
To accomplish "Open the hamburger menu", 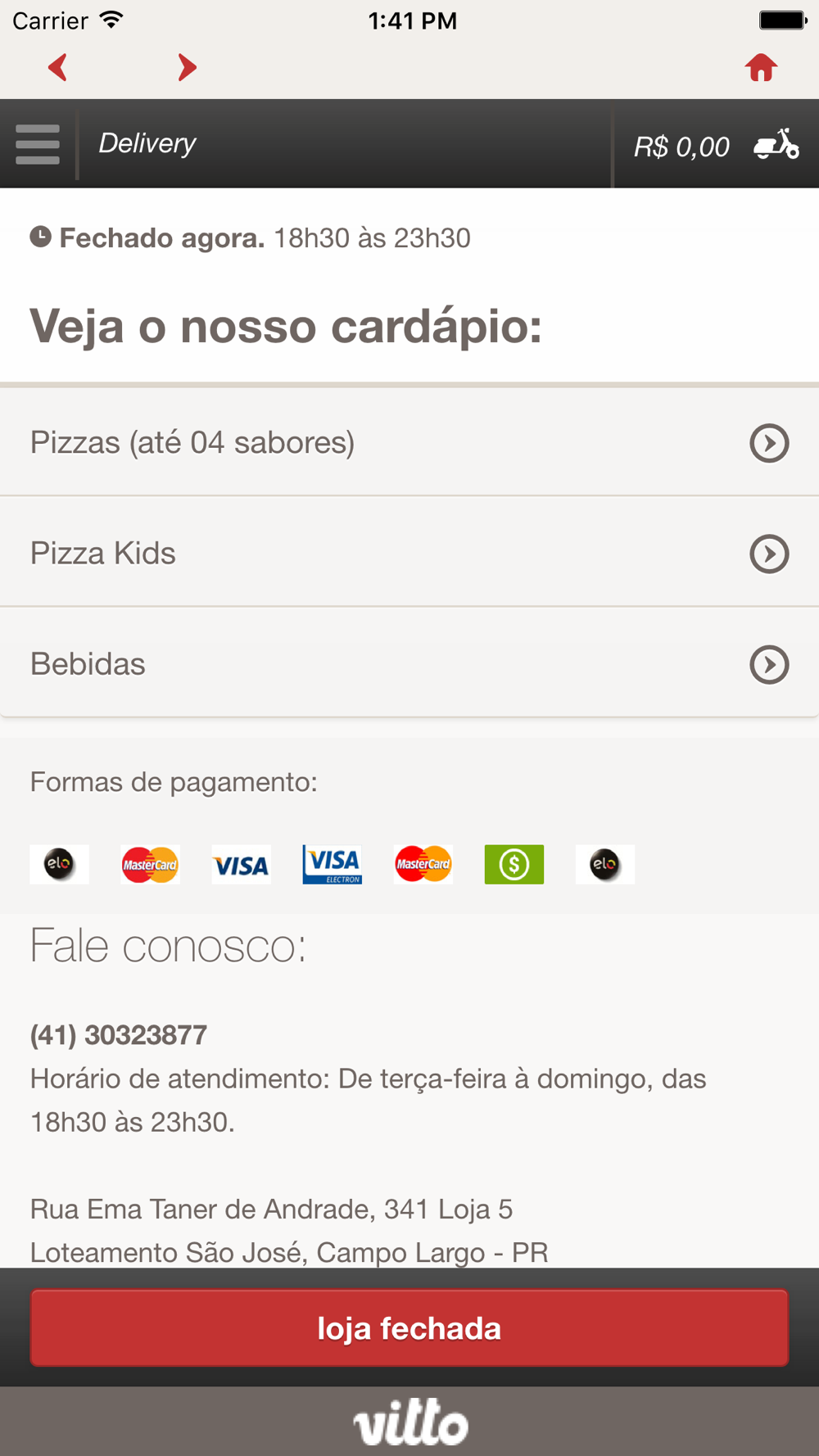I will tap(38, 144).
